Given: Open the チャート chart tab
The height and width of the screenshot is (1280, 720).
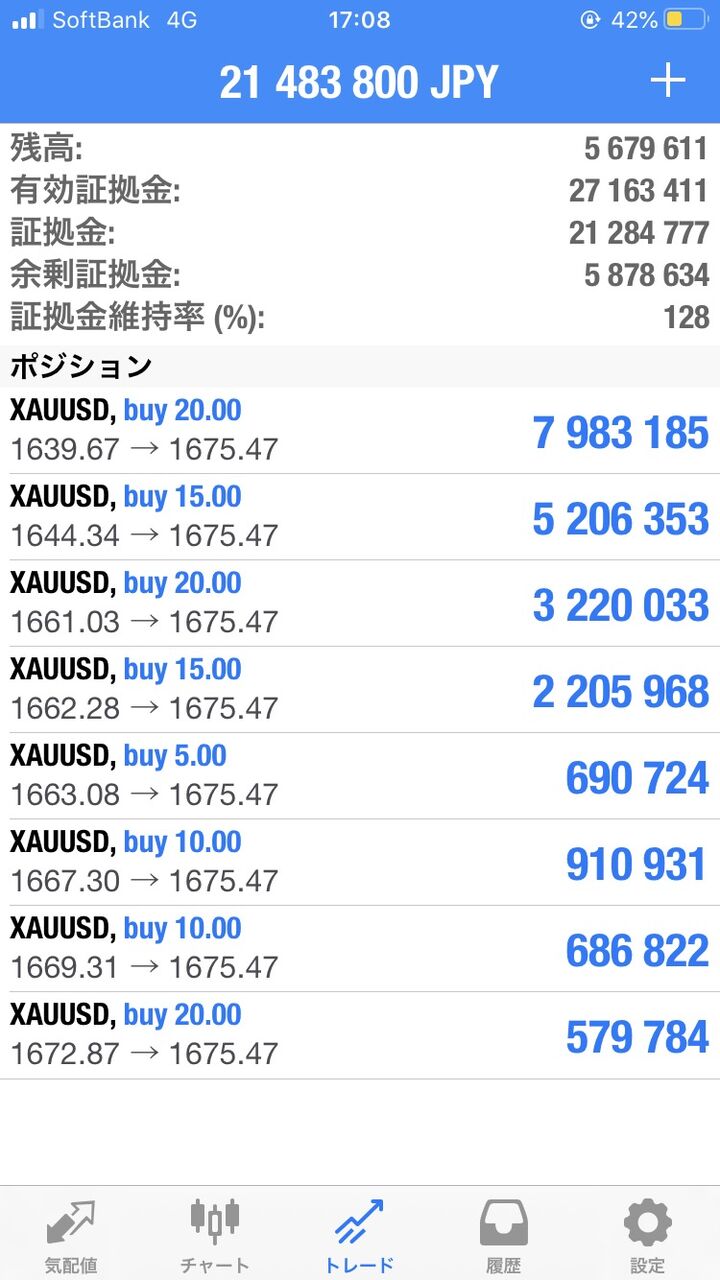Looking at the screenshot, I should pos(215,1236).
